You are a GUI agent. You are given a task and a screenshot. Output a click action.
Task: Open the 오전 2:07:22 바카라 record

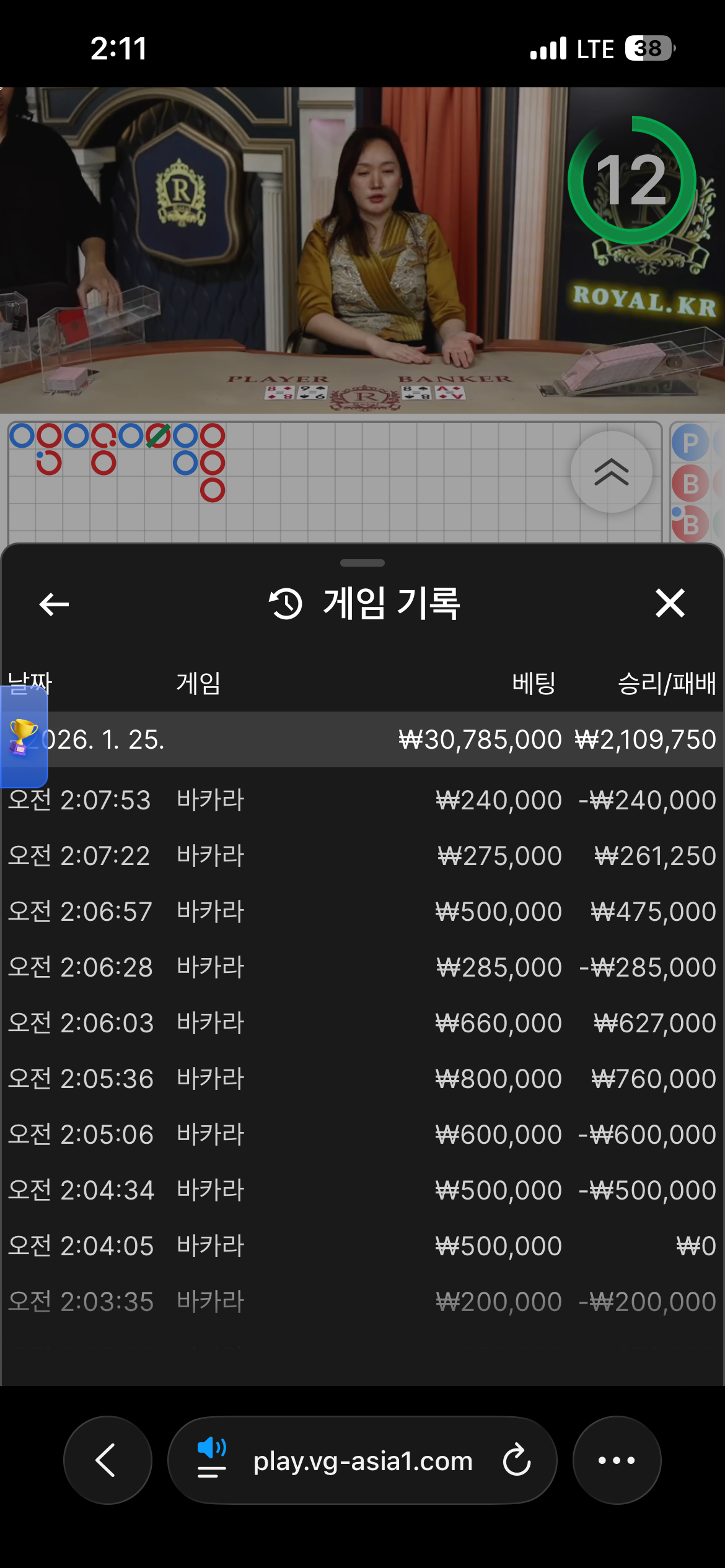(x=362, y=856)
